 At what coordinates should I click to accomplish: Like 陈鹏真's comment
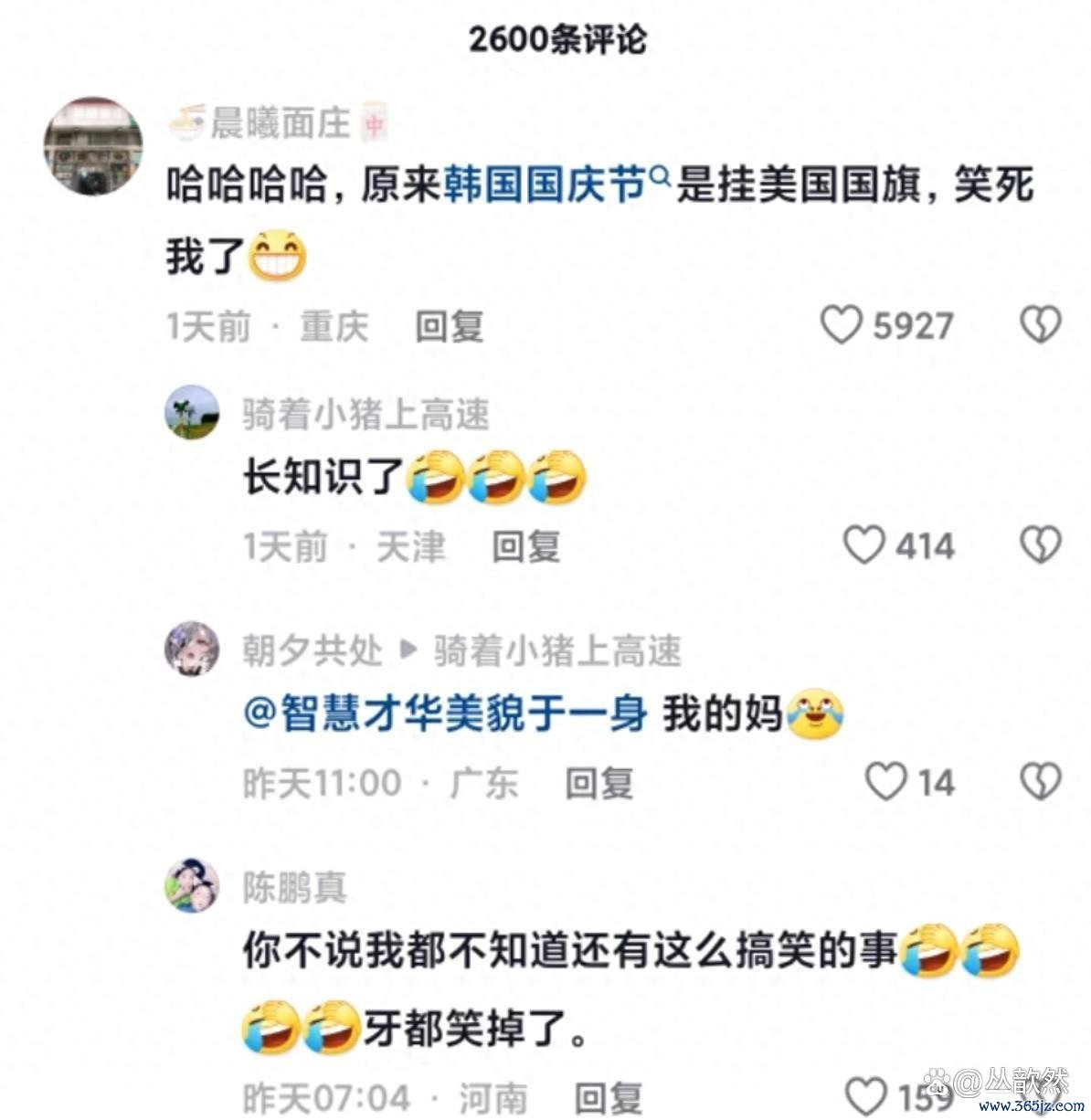pyautogui.click(x=866, y=1094)
